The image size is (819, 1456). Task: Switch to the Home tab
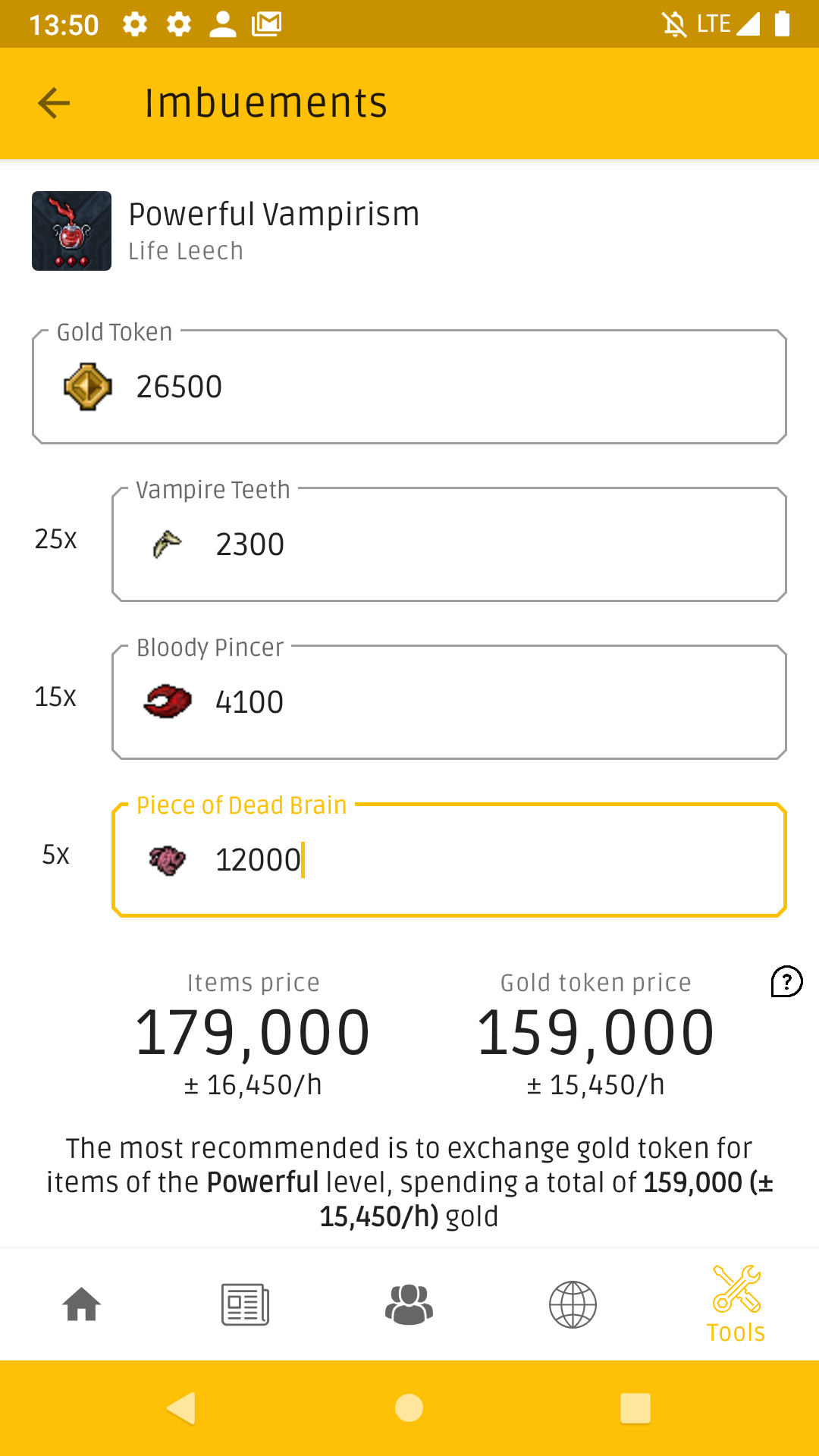pyautogui.click(x=82, y=1304)
